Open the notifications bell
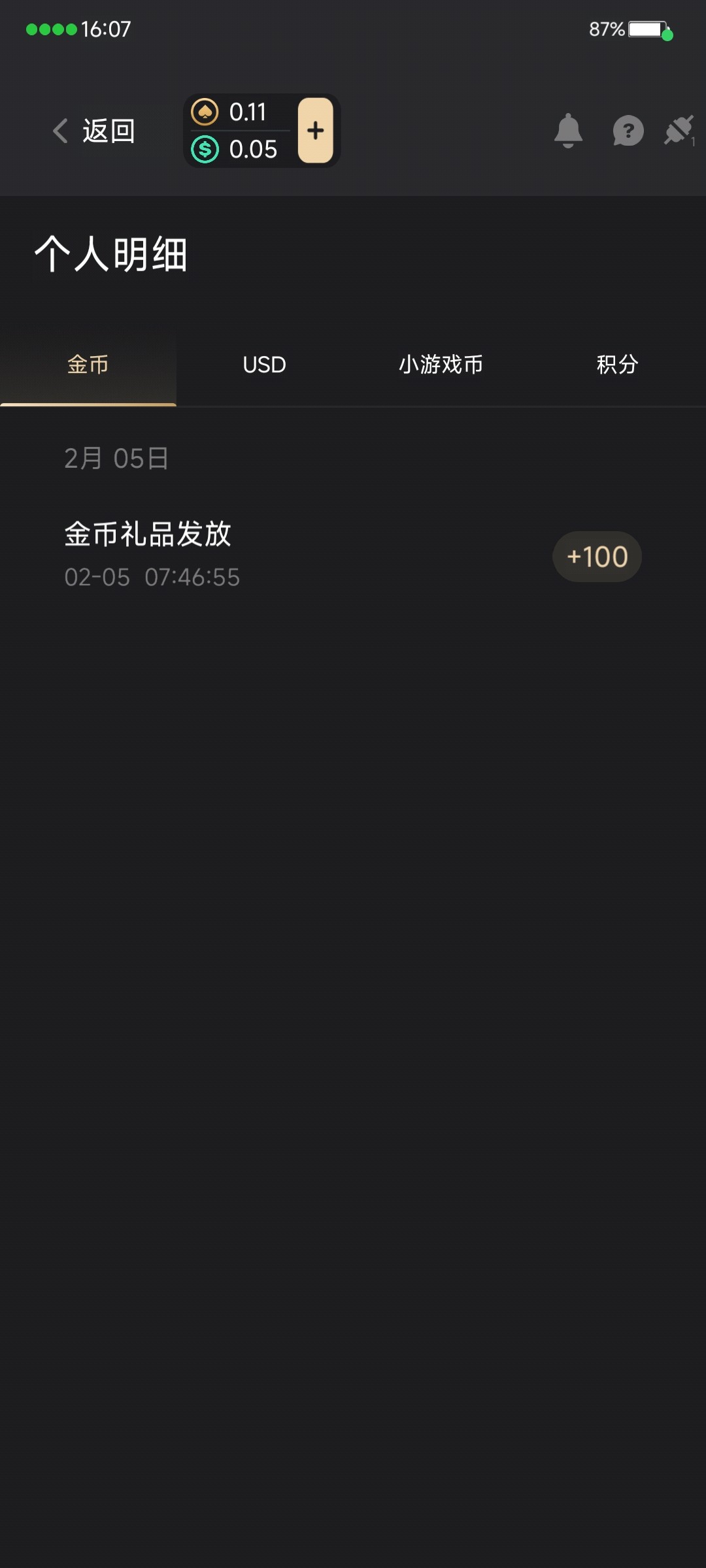The height and width of the screenshot is (1568, 706). coord(568,131)
